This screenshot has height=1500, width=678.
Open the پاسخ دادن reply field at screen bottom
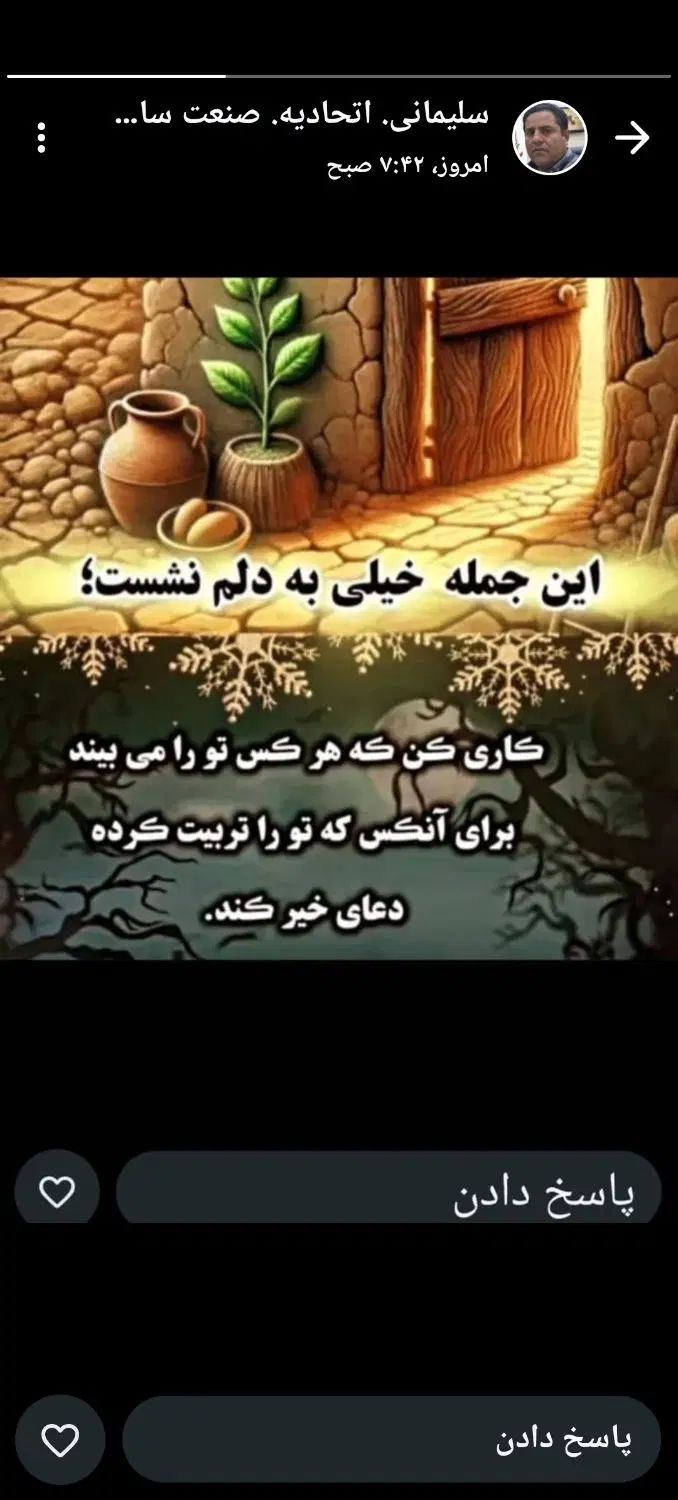[391, 1439]
